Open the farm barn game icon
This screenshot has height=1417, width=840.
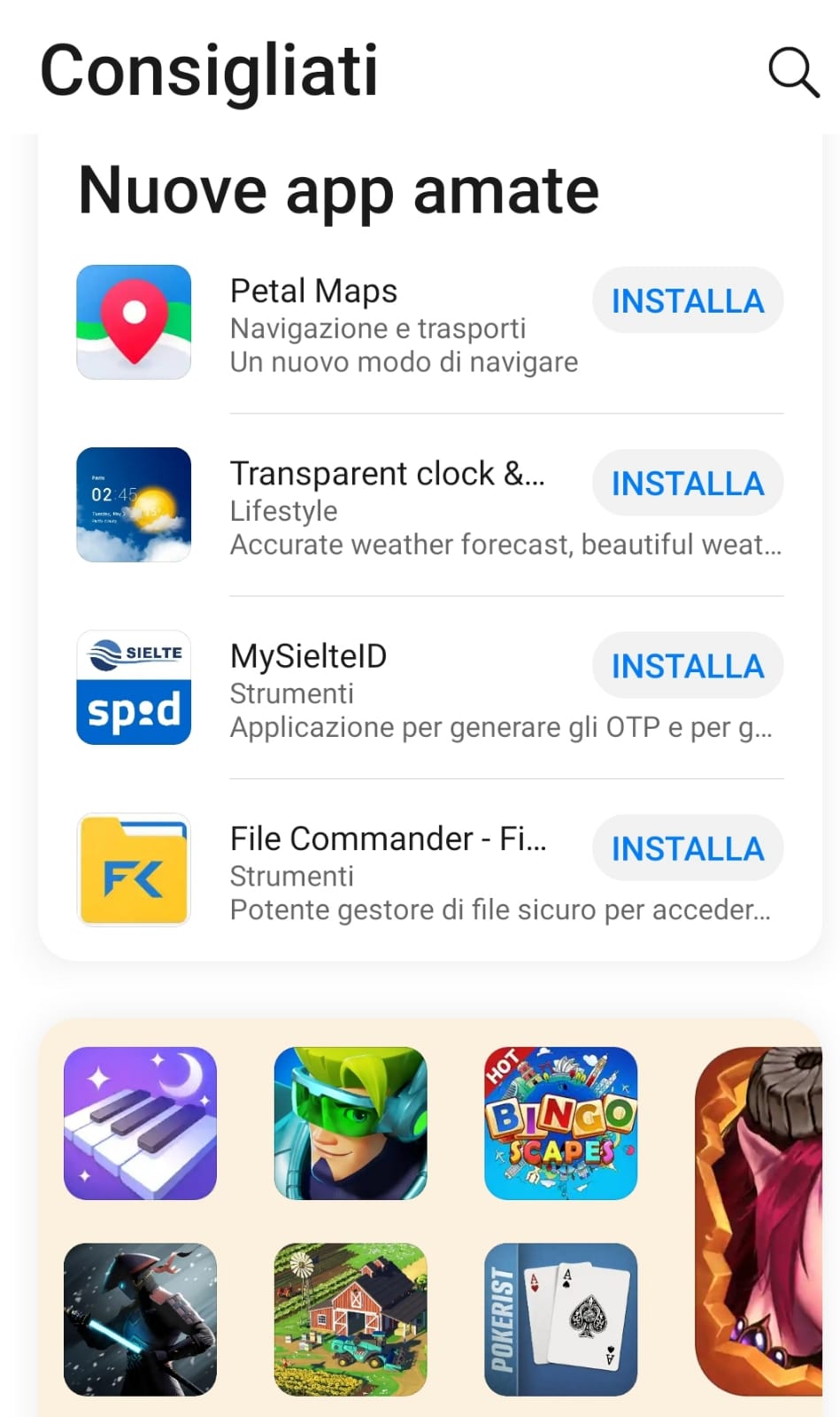coord(351,1319)
